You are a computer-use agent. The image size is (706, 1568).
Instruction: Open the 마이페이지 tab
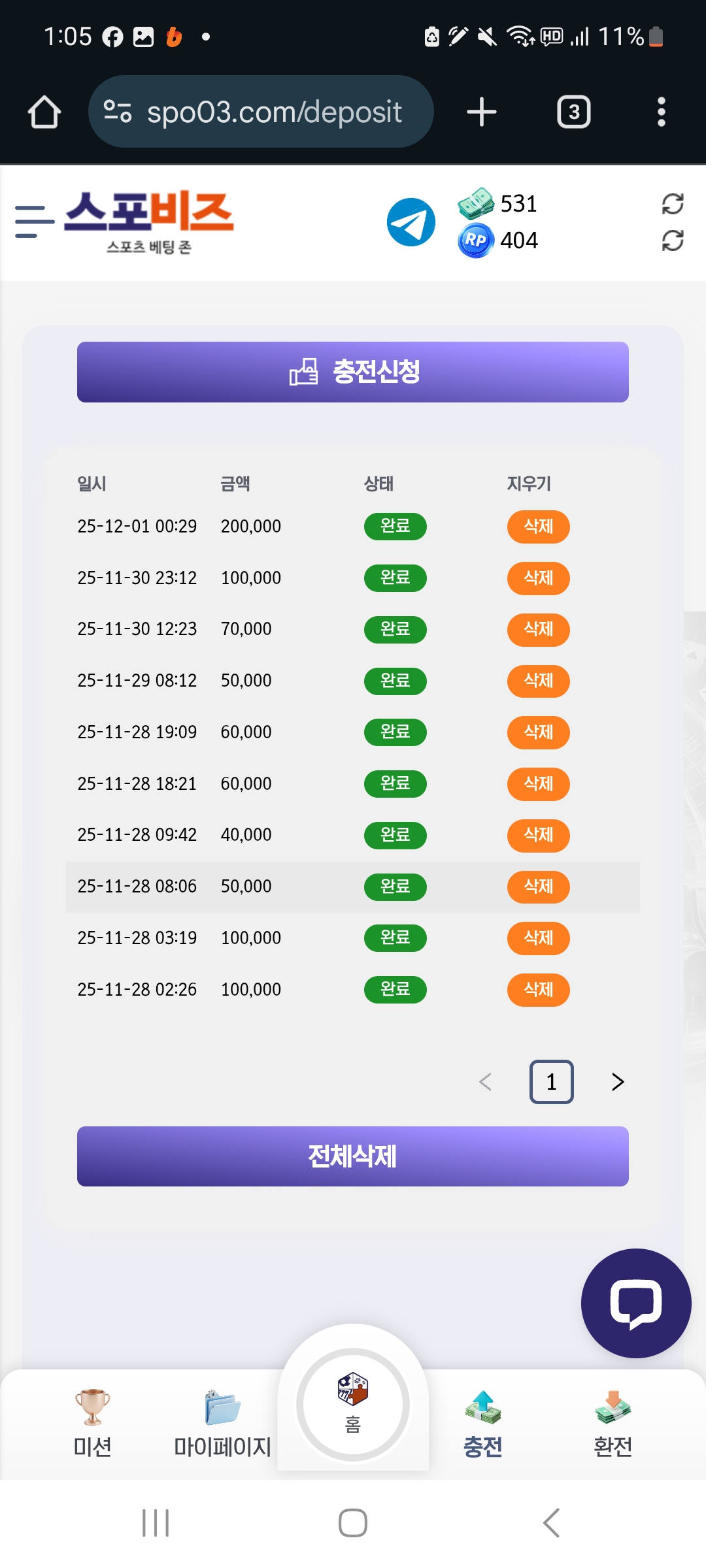point(222,1424)
